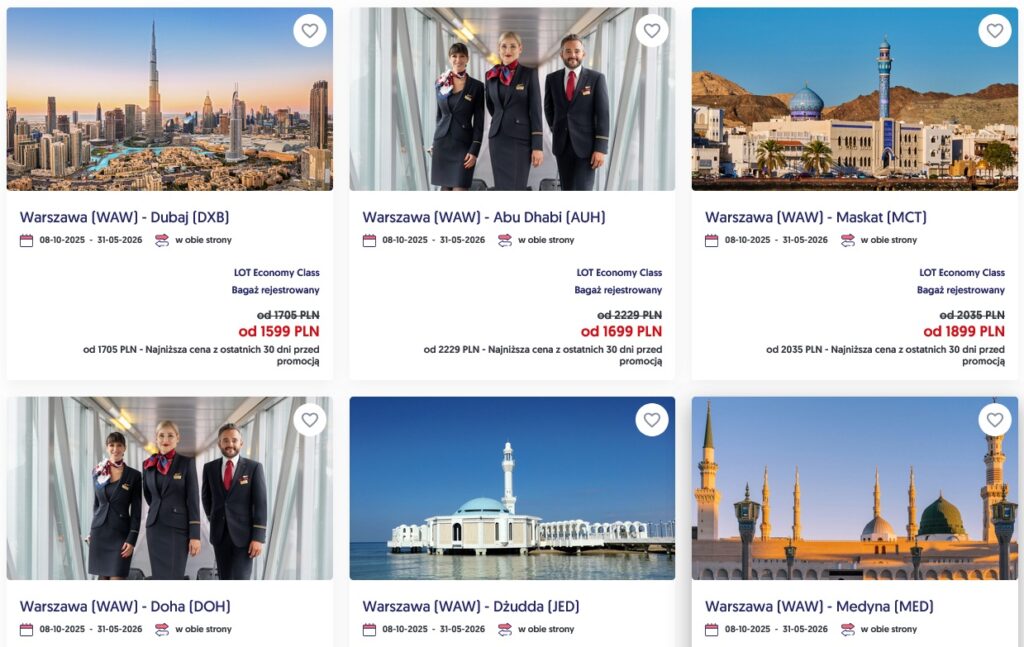Favorite the Warszawa - Abu Dhabi (AUH) offer
Image resolution: width=1024 pixels, height=647 pixels.
click(x=652, y=31)
